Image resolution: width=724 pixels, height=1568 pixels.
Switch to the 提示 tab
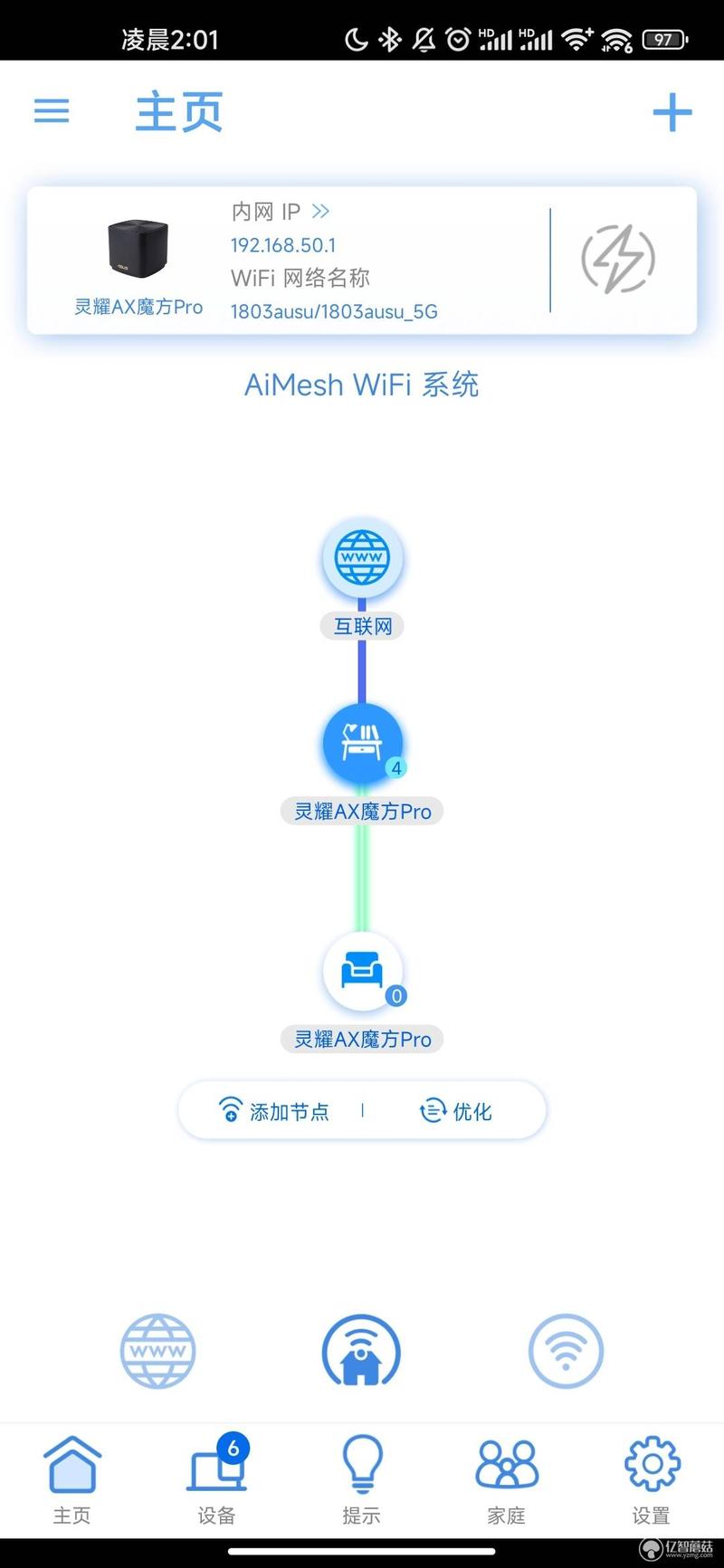pyautogui.click(x=361, y=1478)
